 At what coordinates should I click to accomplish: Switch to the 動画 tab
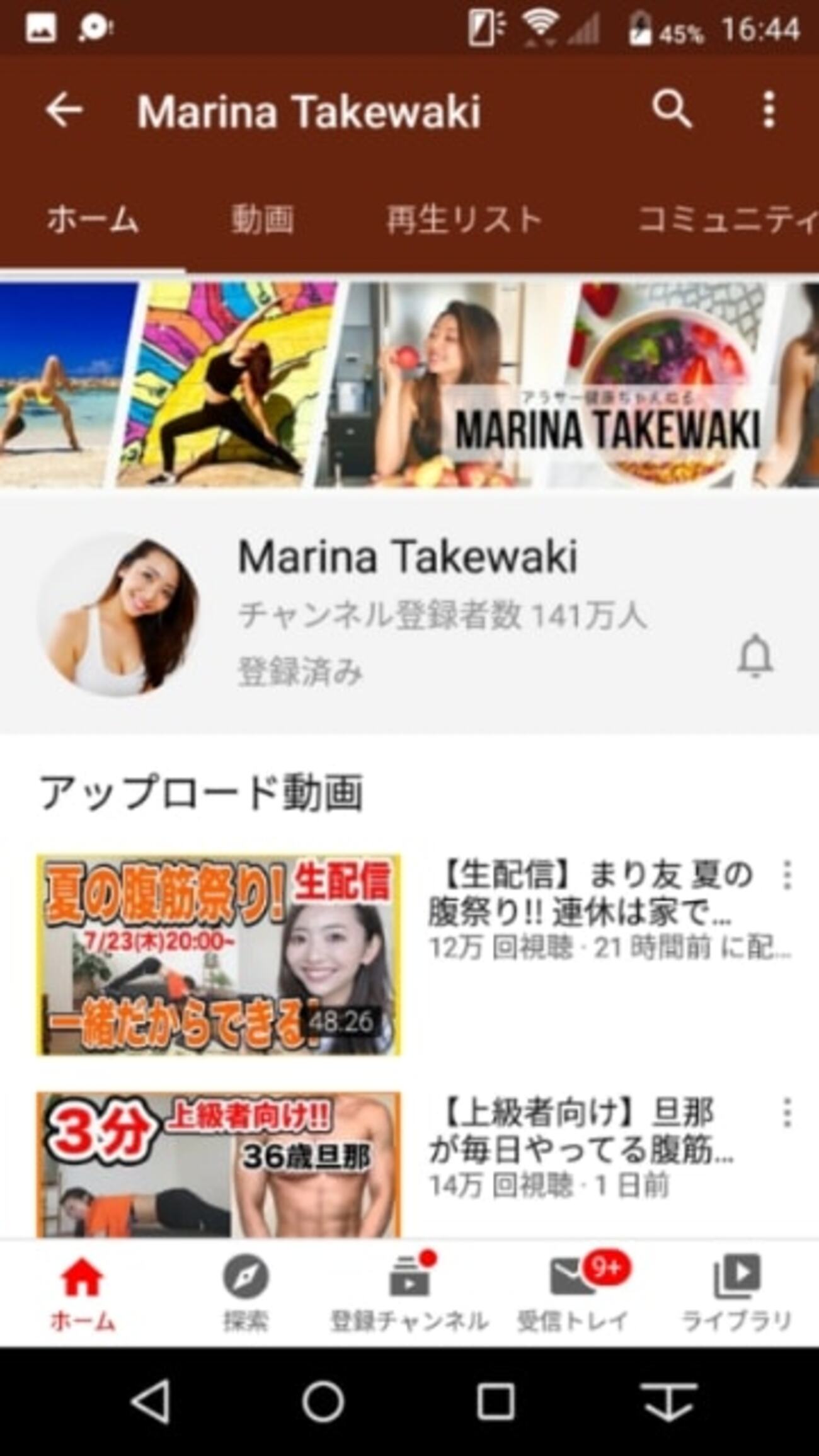tap(262, 220)
